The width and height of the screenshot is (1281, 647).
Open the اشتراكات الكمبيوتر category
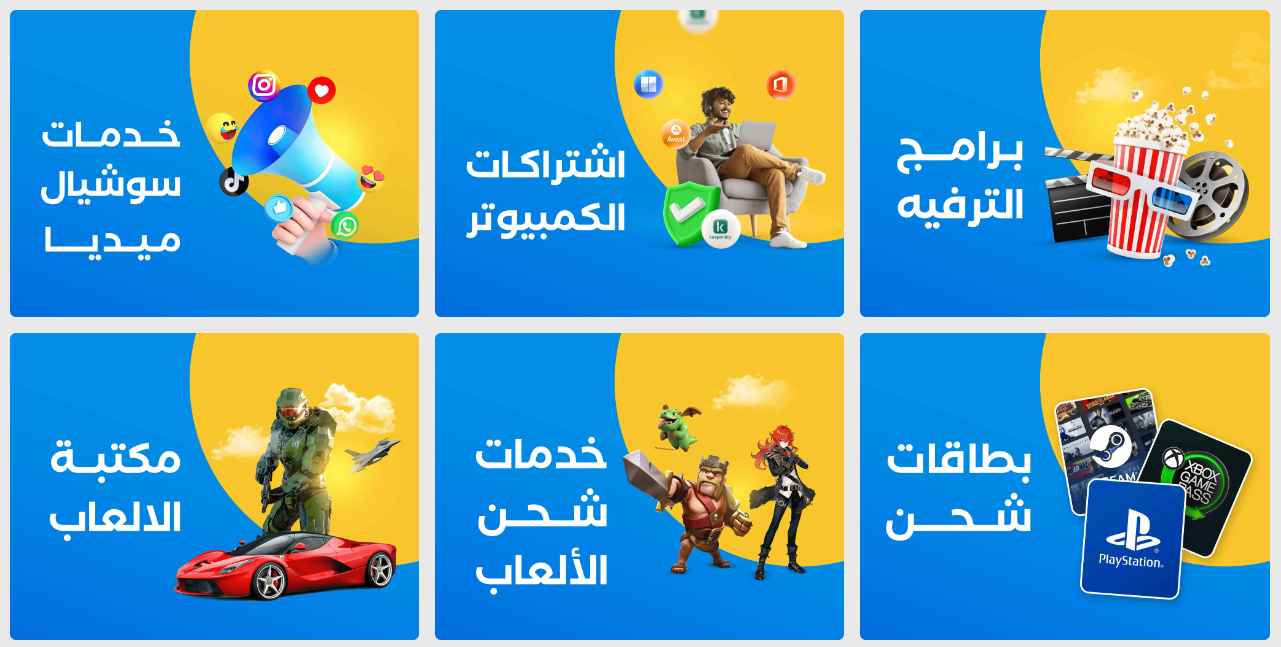pos(639,163)
